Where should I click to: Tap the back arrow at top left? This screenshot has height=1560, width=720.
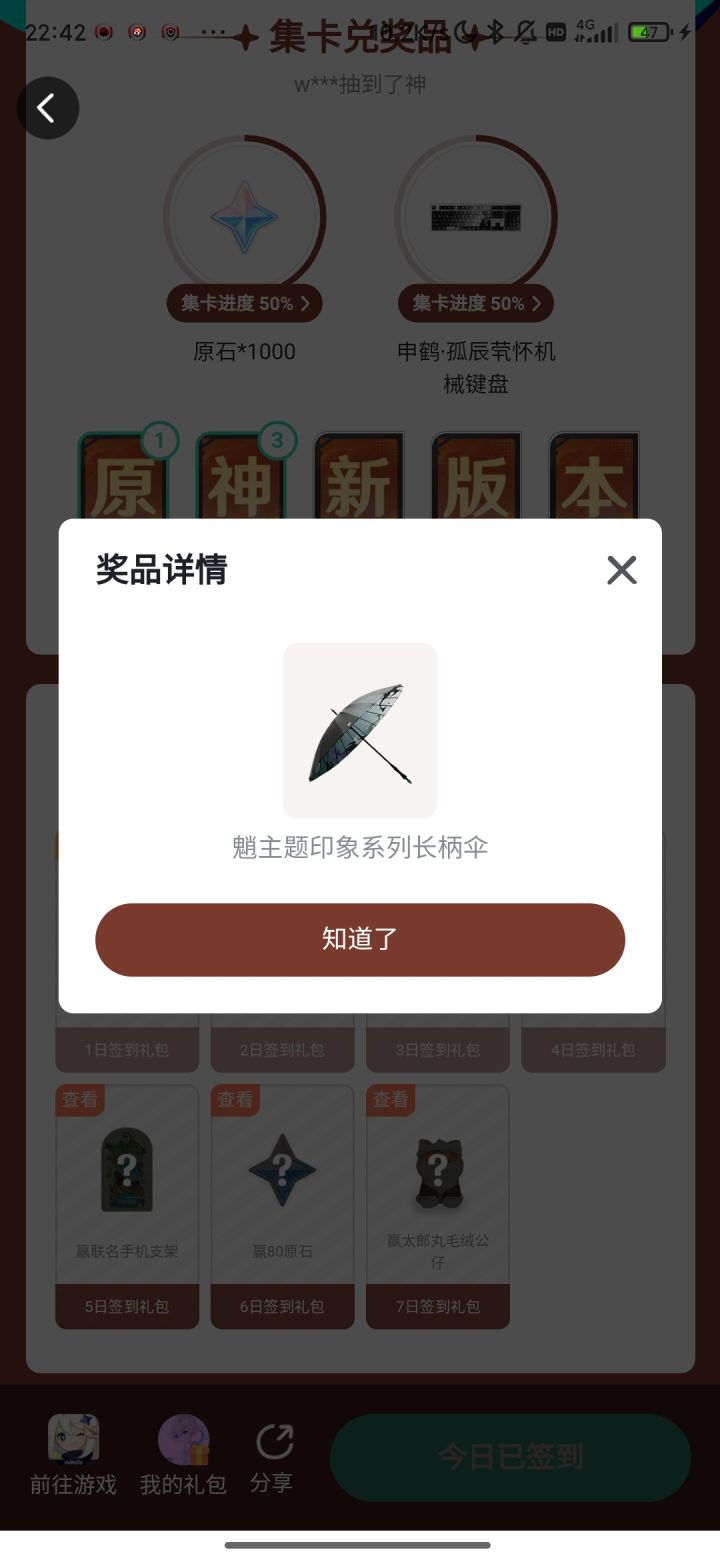point(48,107)
